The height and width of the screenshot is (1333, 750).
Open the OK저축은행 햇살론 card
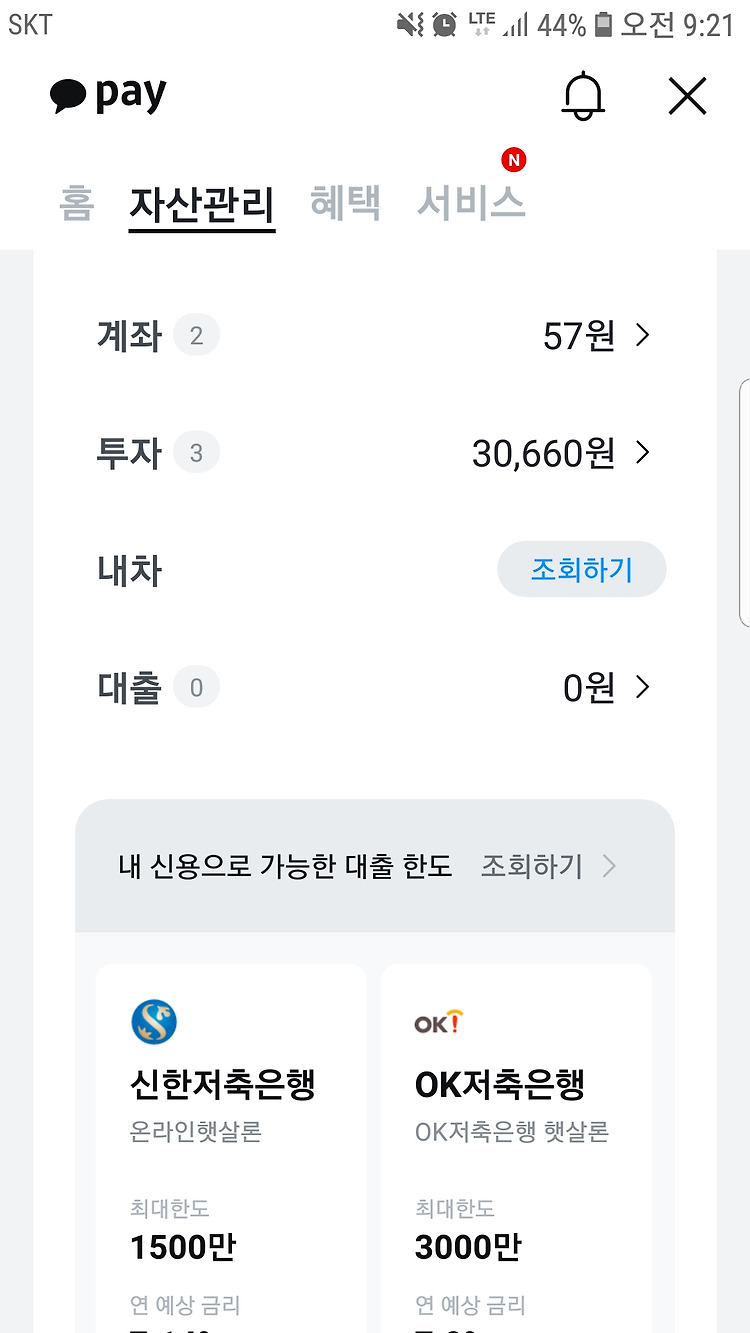[517, 1148]
